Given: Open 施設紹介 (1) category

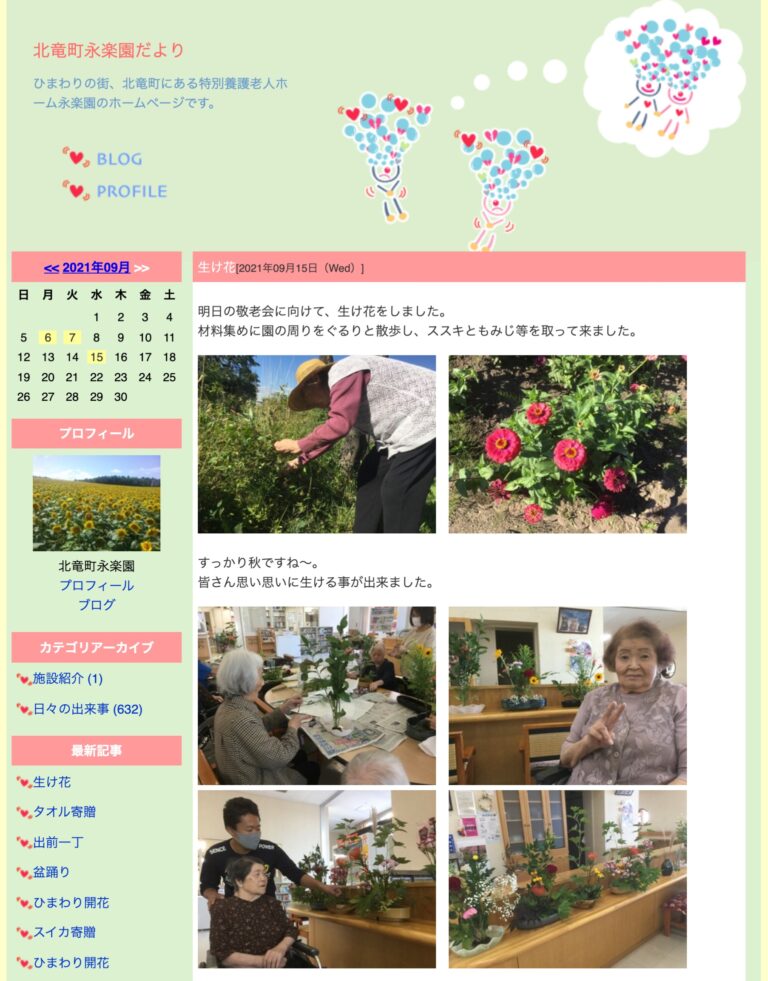Looking at the screenshot, I should [67, 679].
